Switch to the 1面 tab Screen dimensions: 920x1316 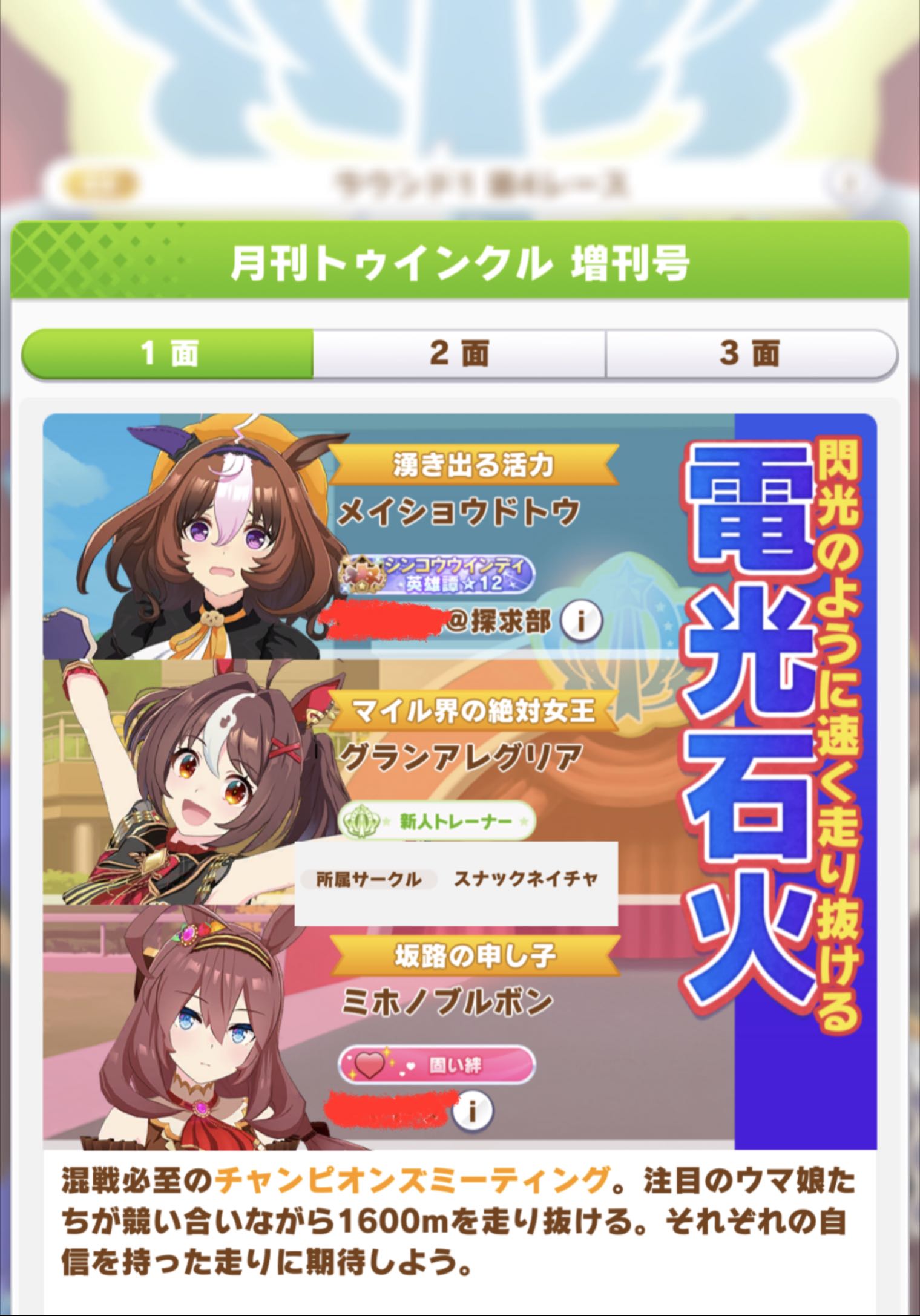point(168,353)
